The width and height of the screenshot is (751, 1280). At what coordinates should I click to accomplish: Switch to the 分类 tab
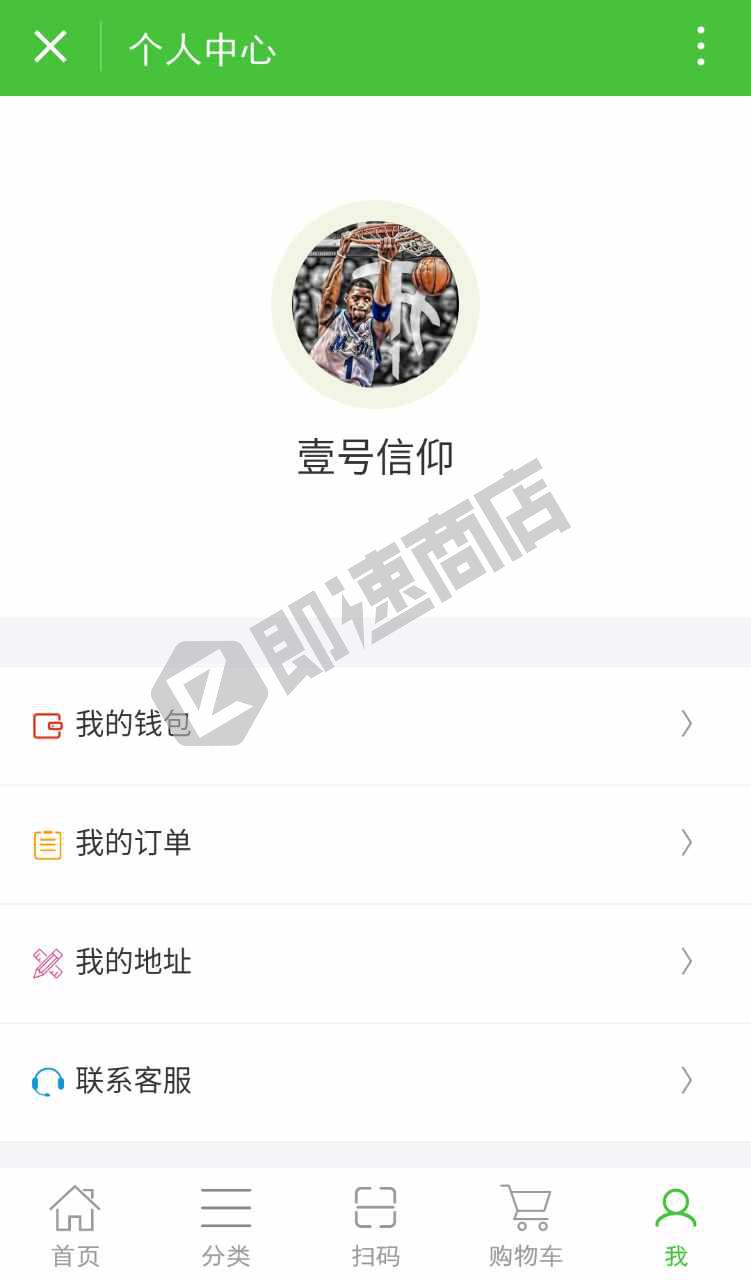click(x=225, y=1222)
